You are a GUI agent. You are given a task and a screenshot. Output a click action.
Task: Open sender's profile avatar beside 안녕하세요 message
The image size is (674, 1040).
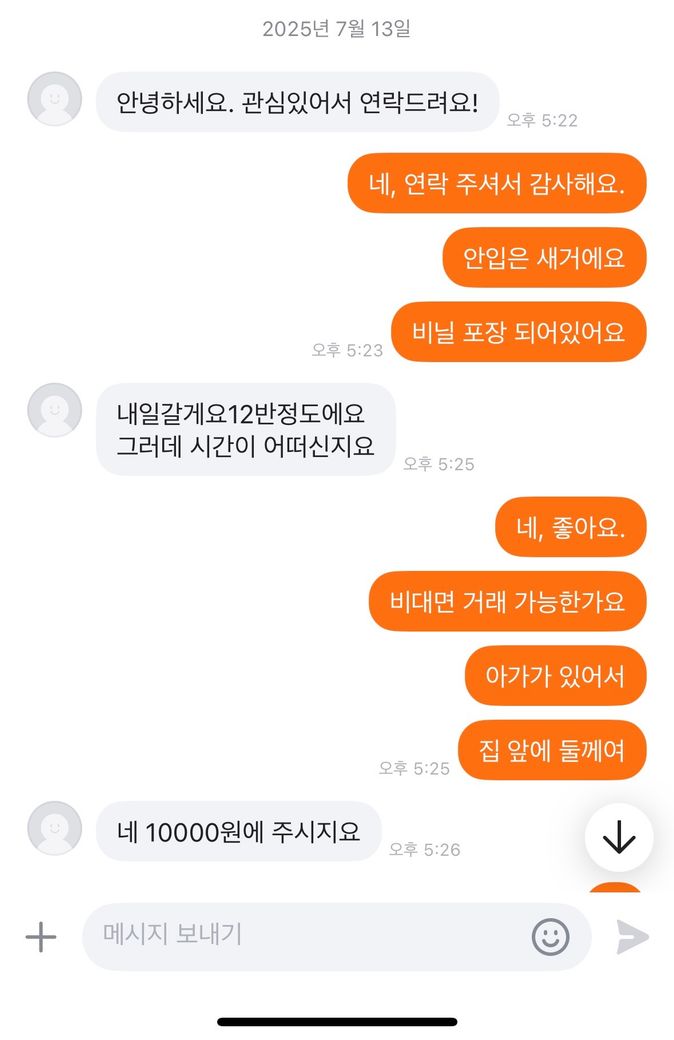point(54,99)
